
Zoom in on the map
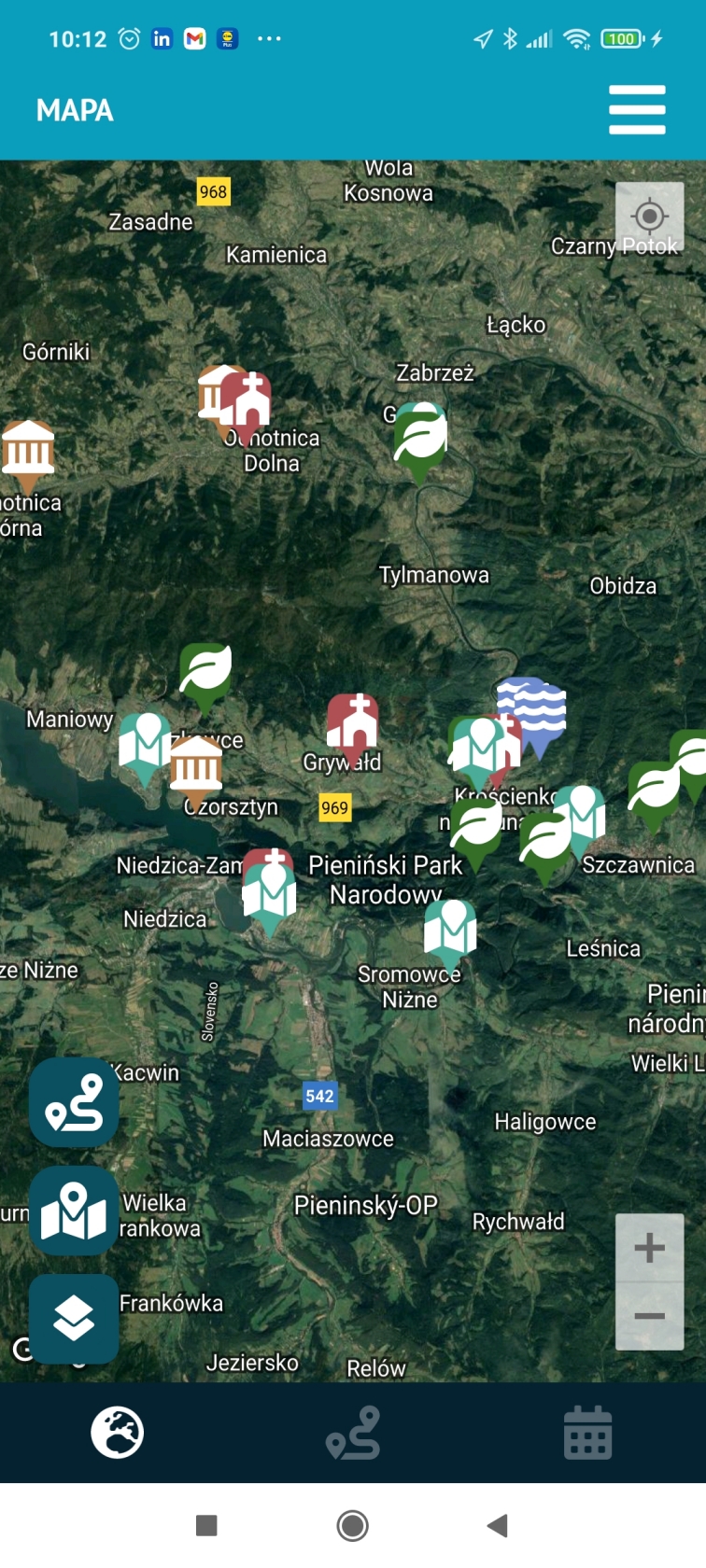click(649, 1248)
